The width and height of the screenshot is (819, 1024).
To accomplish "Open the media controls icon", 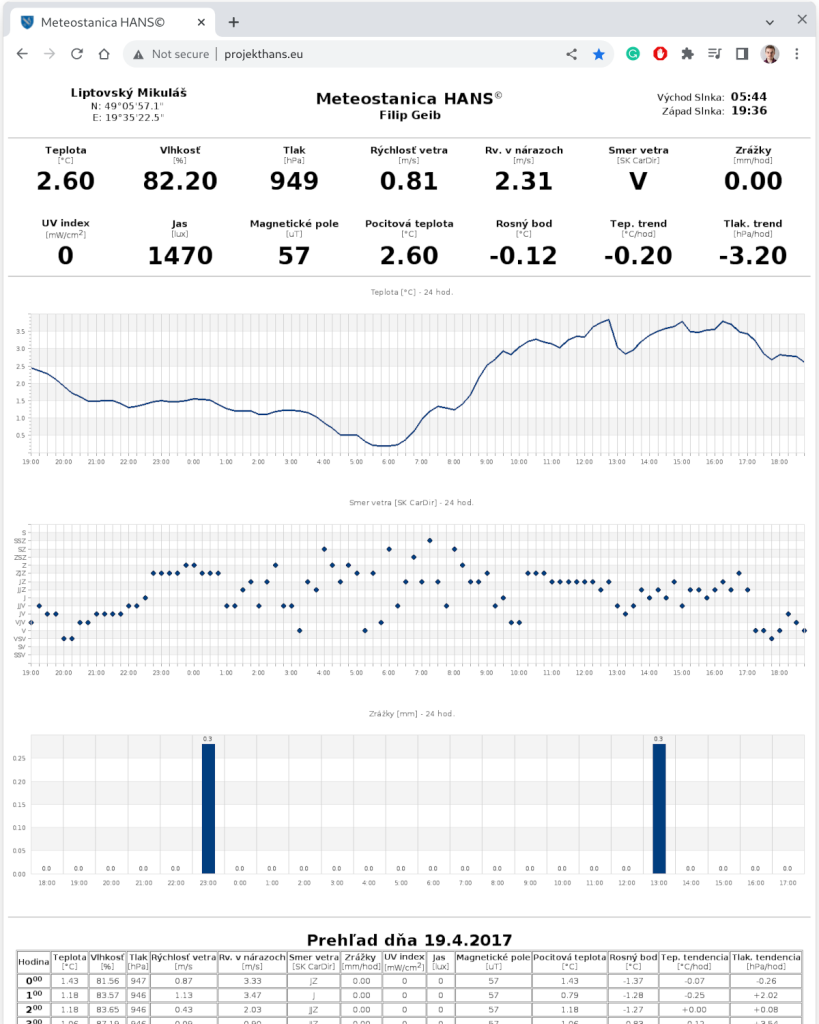I will (714, 54).
